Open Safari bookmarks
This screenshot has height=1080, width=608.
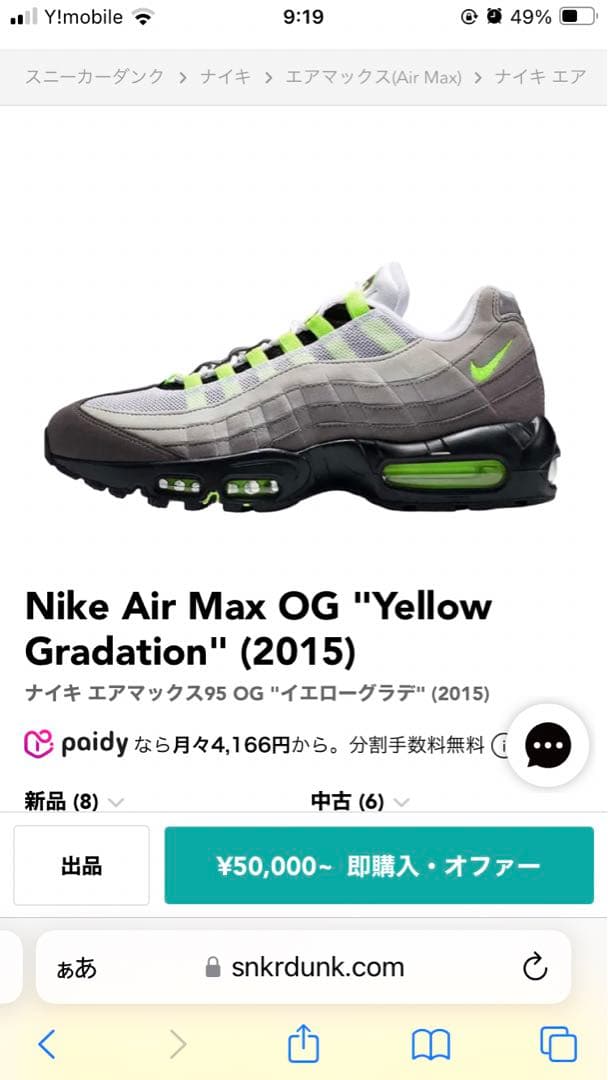click(431, 1045)
